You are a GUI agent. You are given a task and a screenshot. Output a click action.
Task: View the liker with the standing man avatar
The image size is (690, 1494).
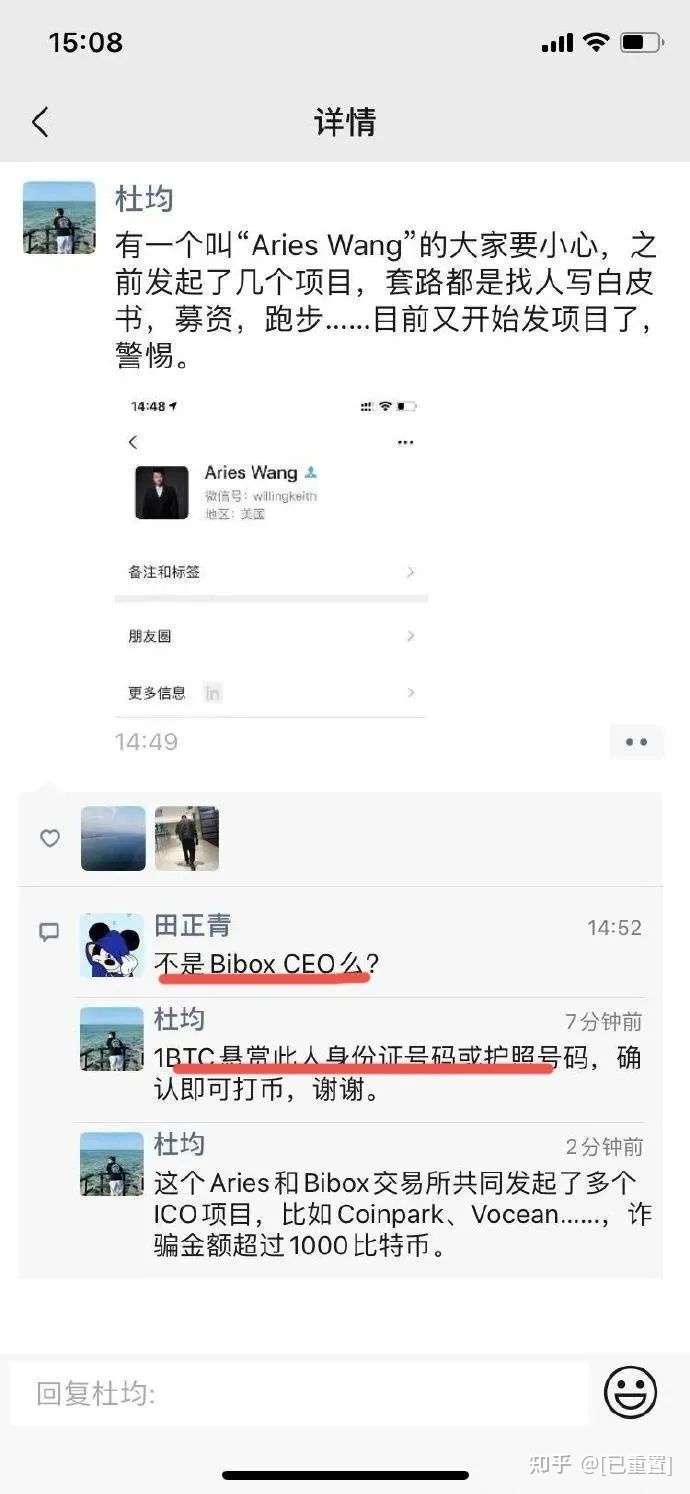[x=186, y=838]
